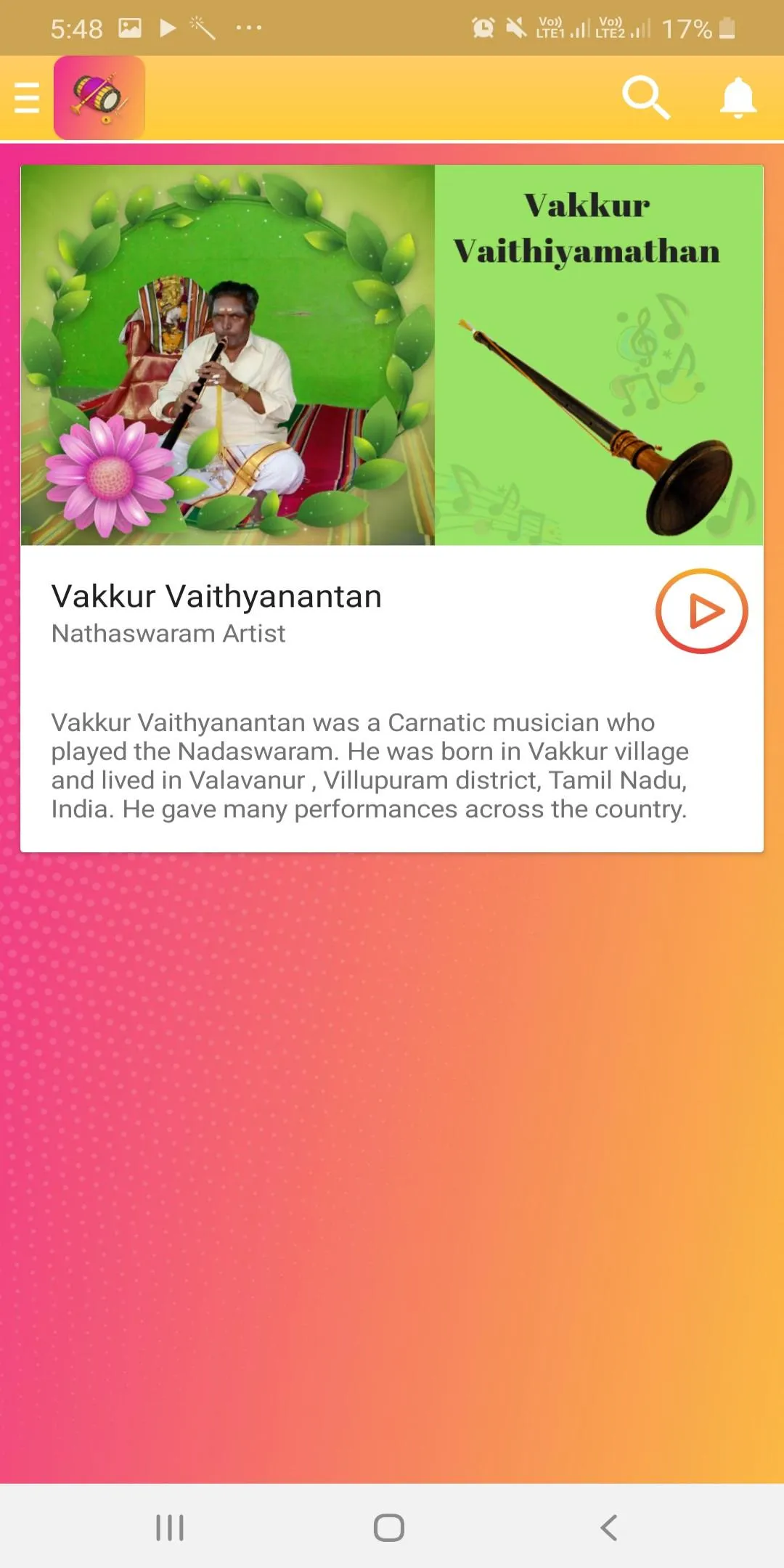This screenshot has height=1568, width=784.
Task: Tap the app logo in the header
Action: [x=99, y=98]
